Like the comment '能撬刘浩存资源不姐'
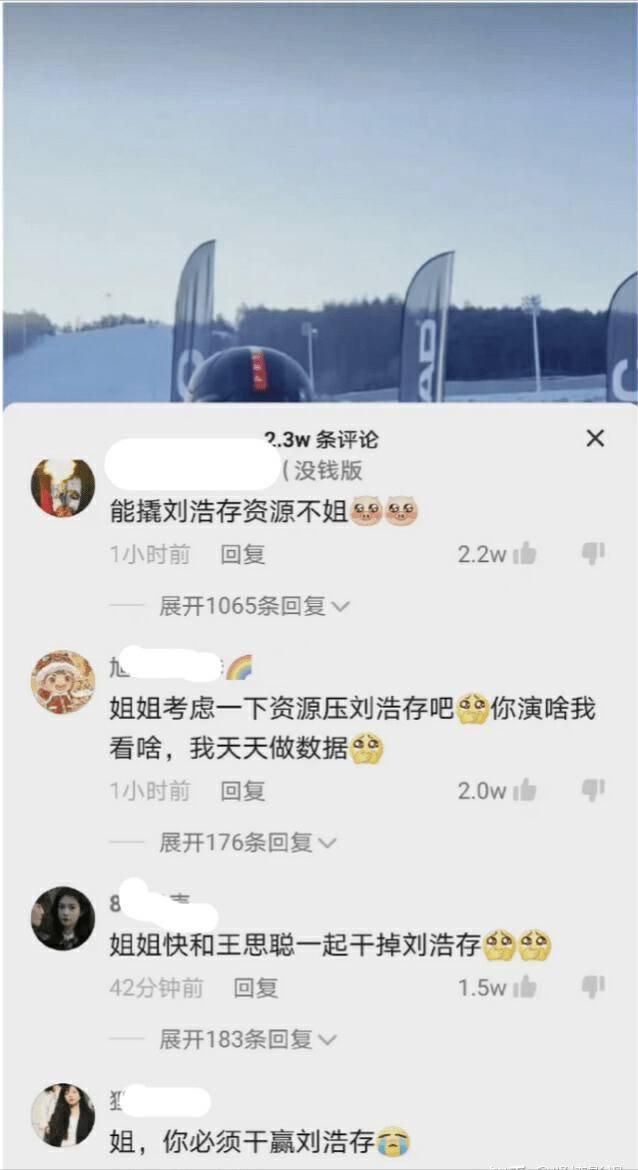This screenshot has width=638, height=1170. (525, 554)
